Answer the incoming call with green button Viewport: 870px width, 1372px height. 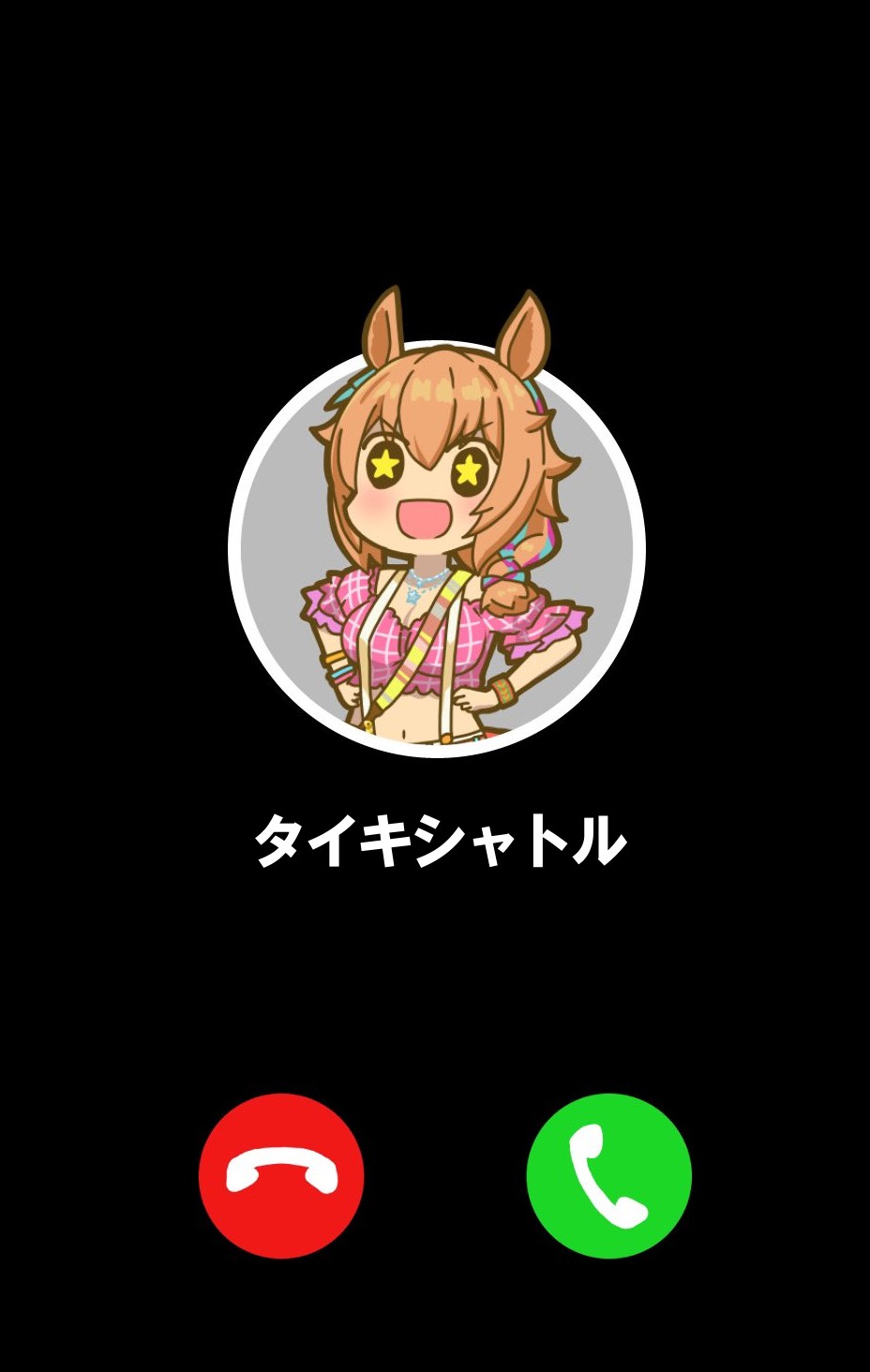tap(608, 1175)
